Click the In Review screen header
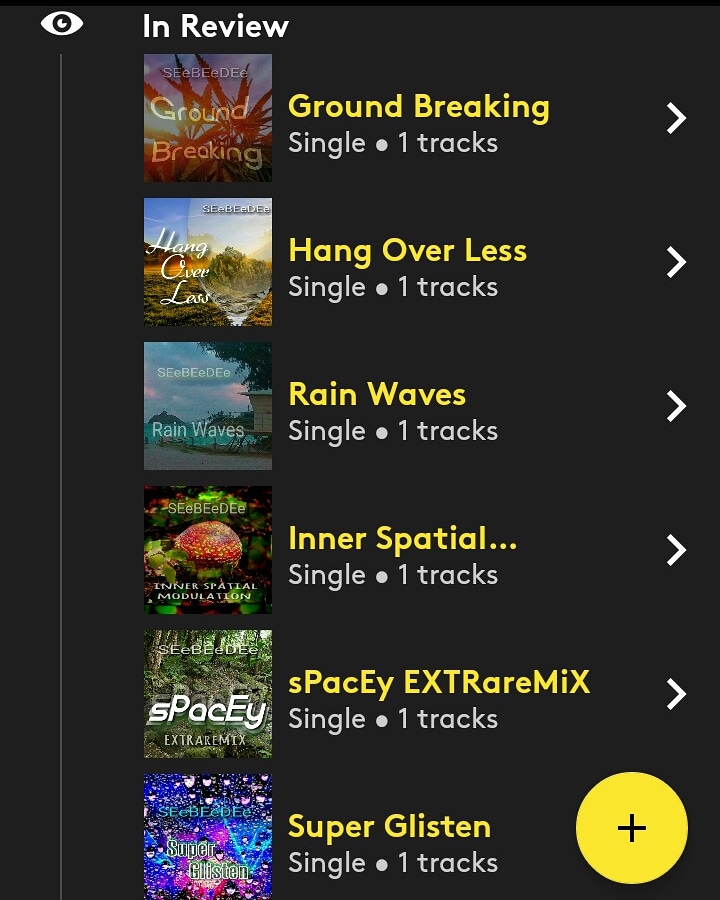 (x=215, y=25)
